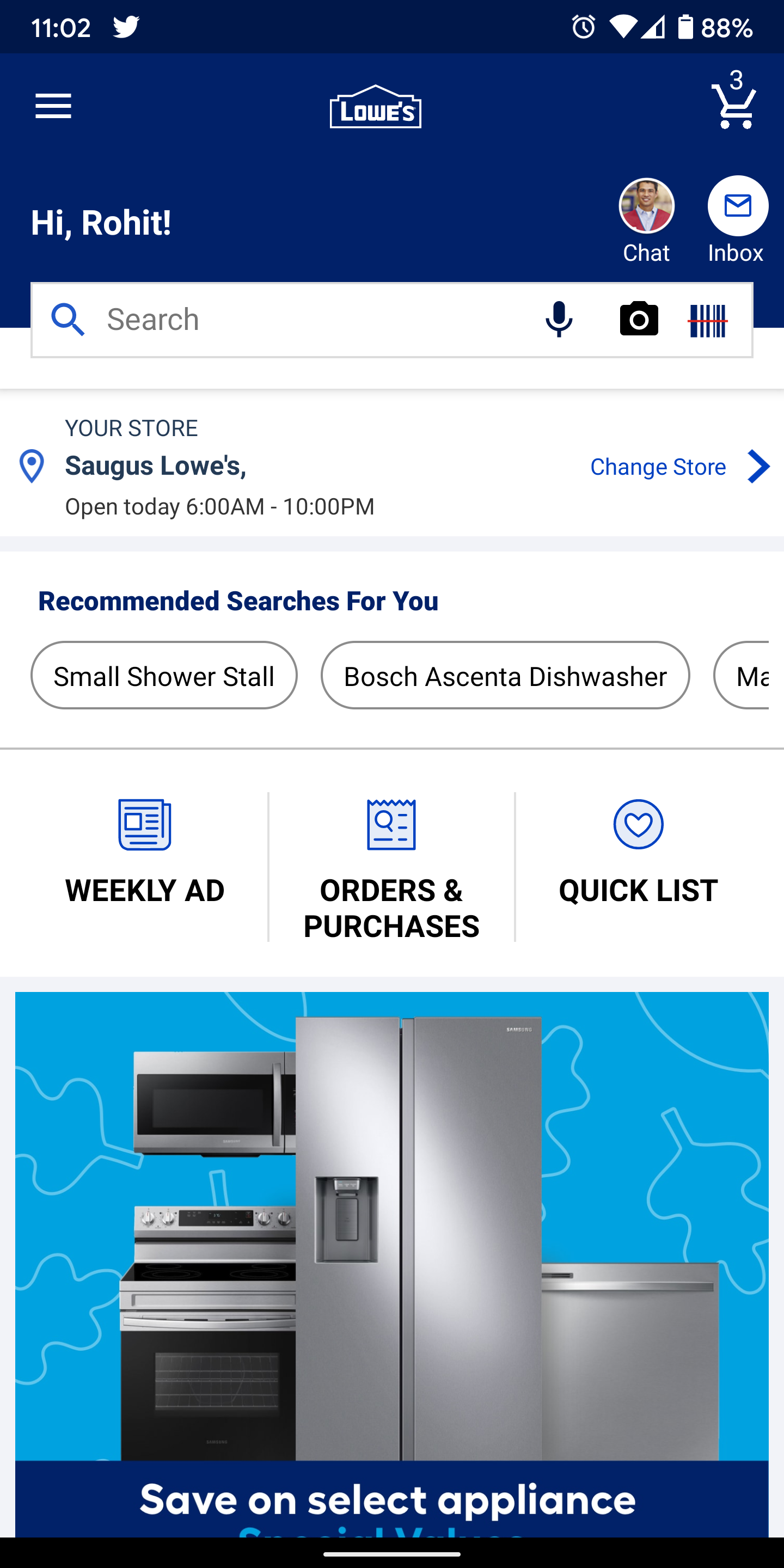Image resolution: width=784 pixels, height=1568 pixels.
Task: Open the Inbox
Action: 737,220
